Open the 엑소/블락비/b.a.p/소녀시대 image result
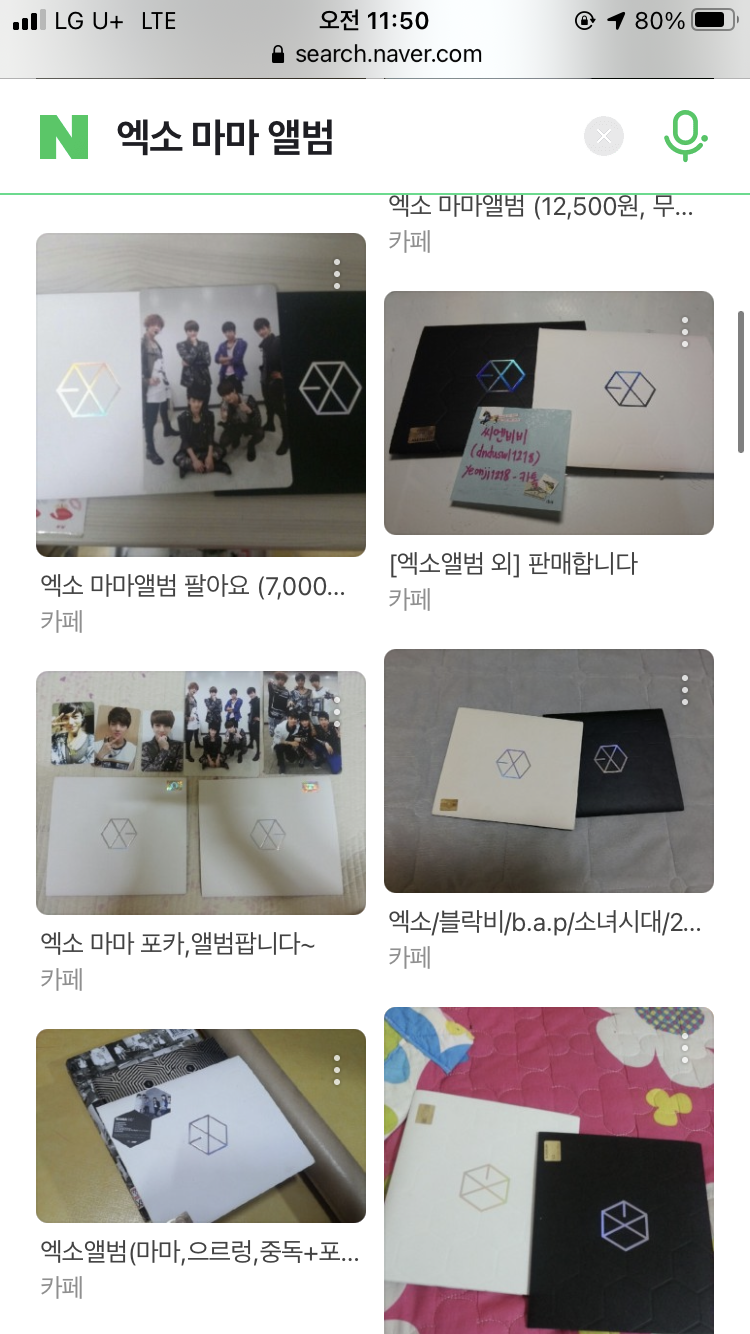Viewport: 750px width, 1334px height. 549,770
